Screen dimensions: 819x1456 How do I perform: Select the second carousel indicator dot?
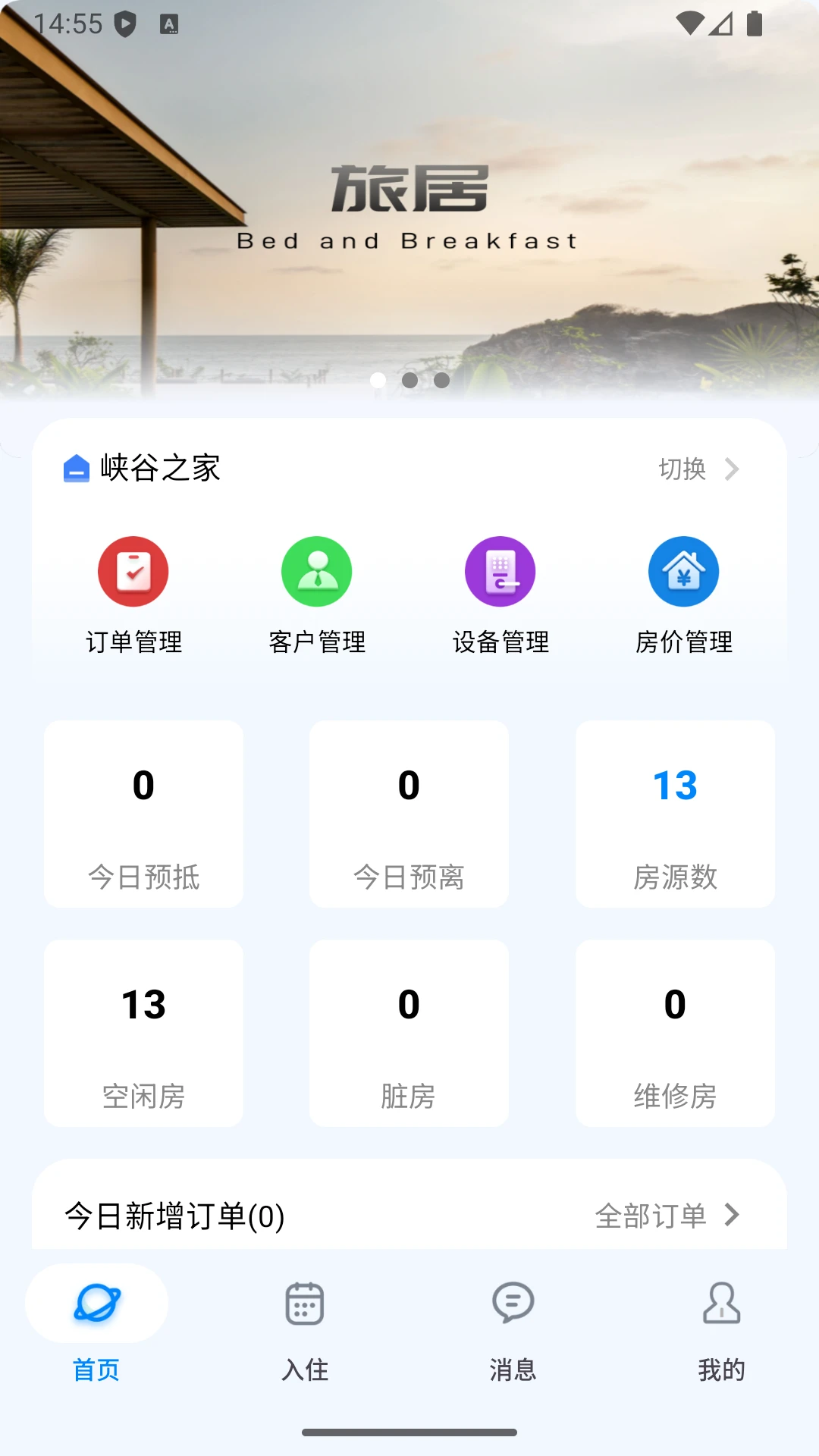[x=410, y=381]
